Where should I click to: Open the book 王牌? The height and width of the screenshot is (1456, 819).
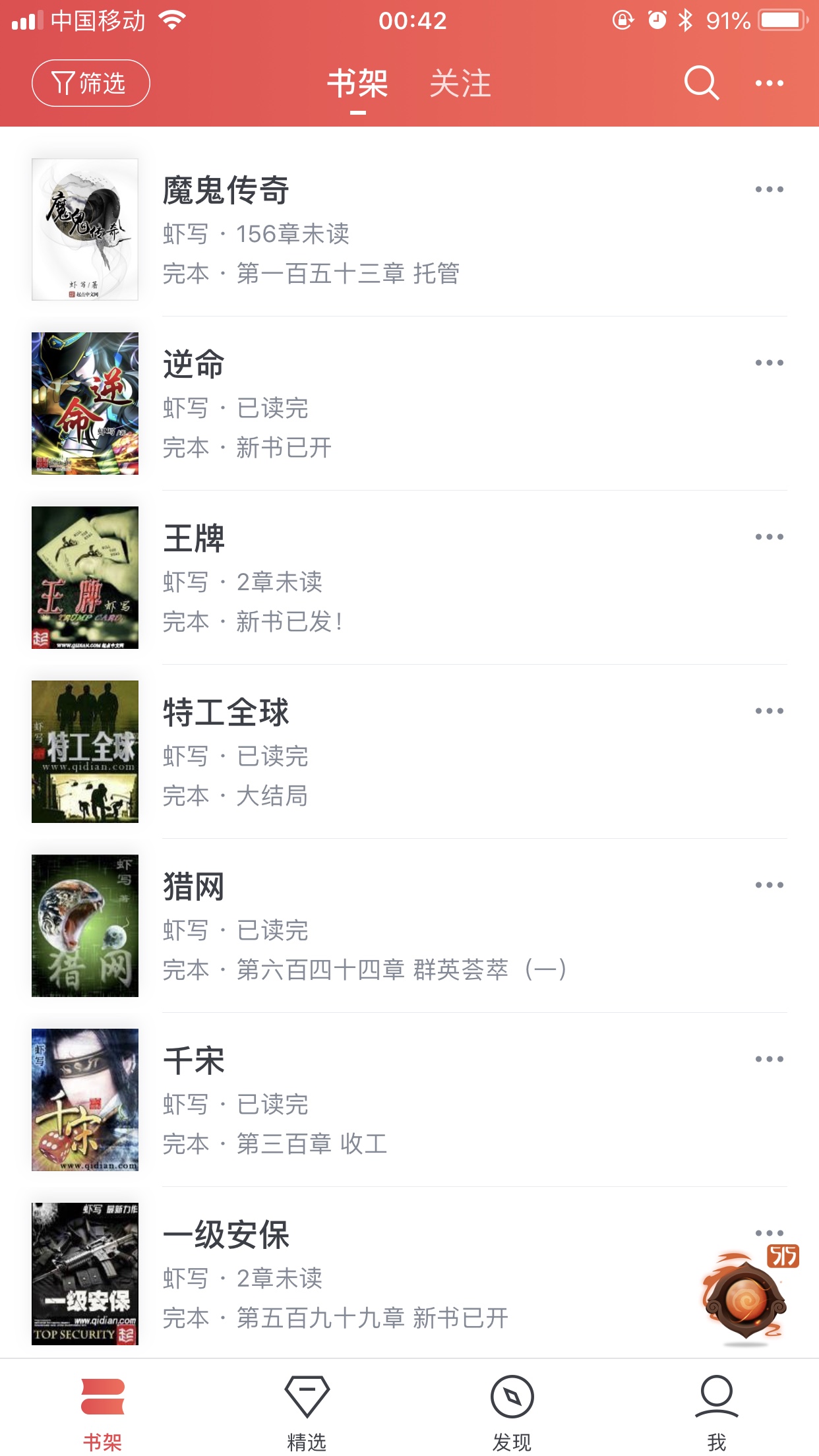tap(194, 539)
